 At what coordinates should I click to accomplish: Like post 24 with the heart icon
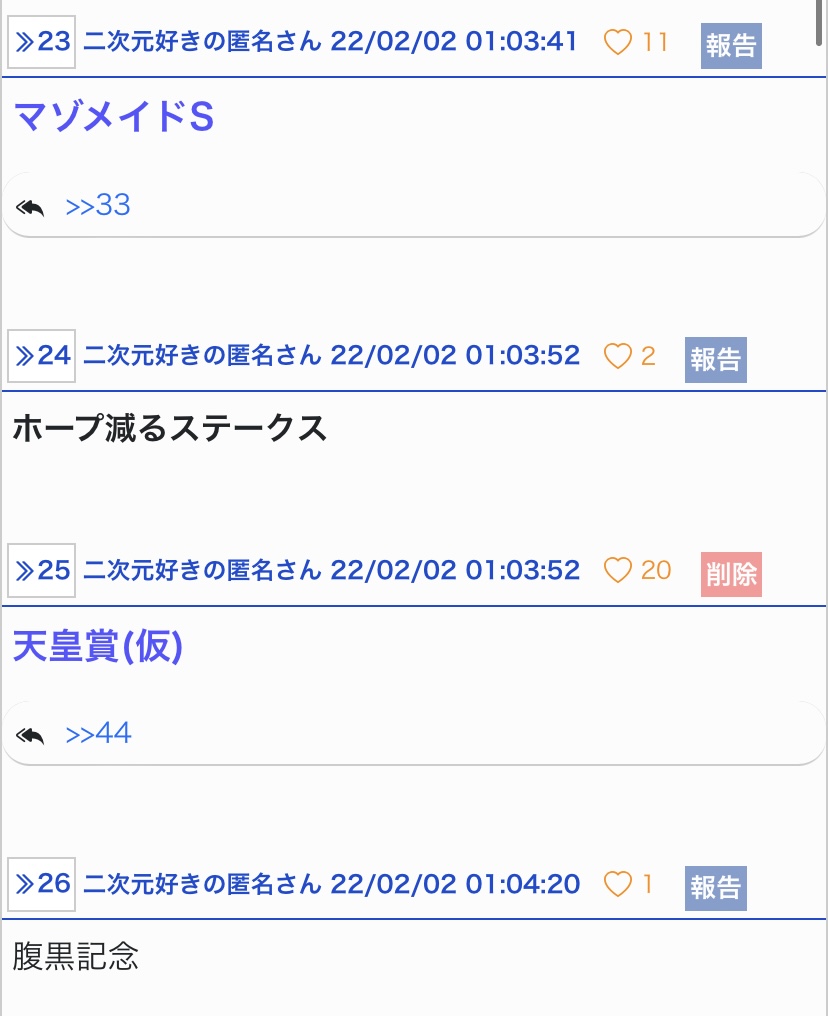tap(617, 356)
